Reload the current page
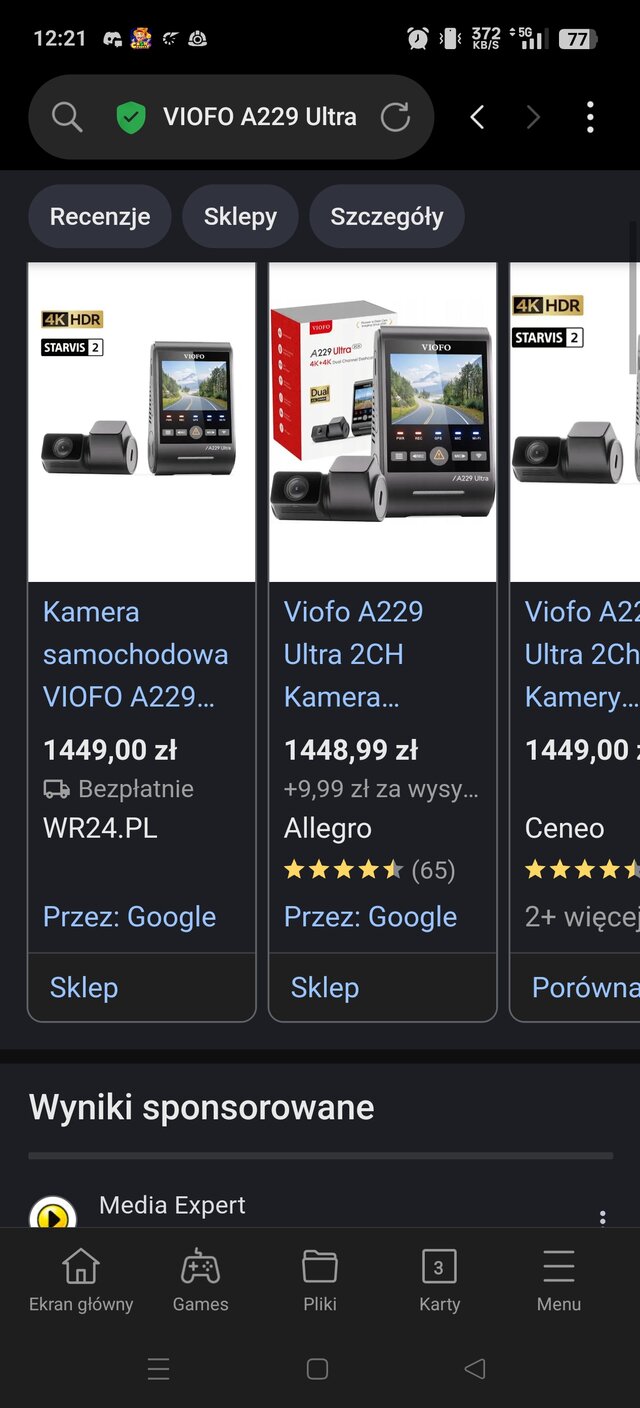The width and height of the screenshot is (640, 1408). pyautogui.click(x=396, y=117)
